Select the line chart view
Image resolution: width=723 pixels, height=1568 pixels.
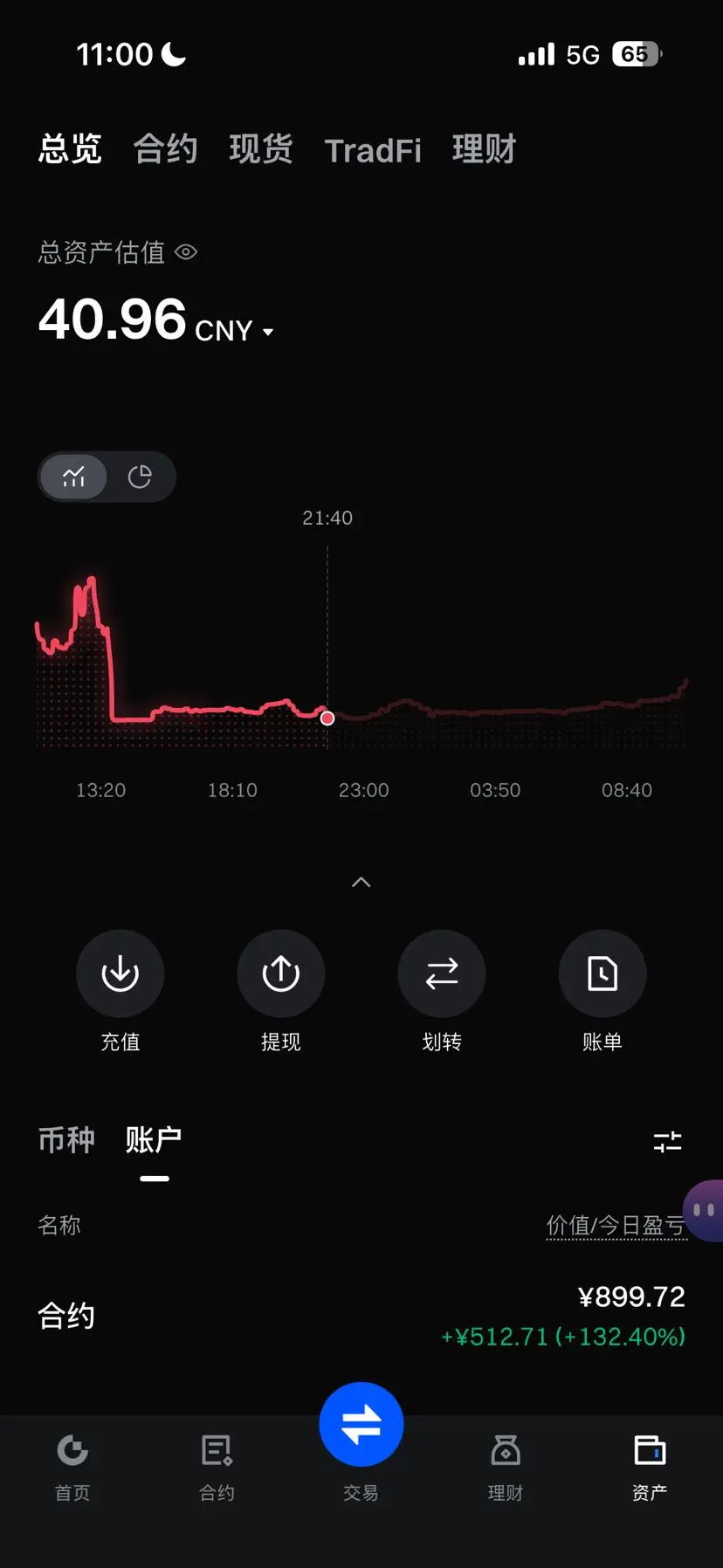click(74, 477)
